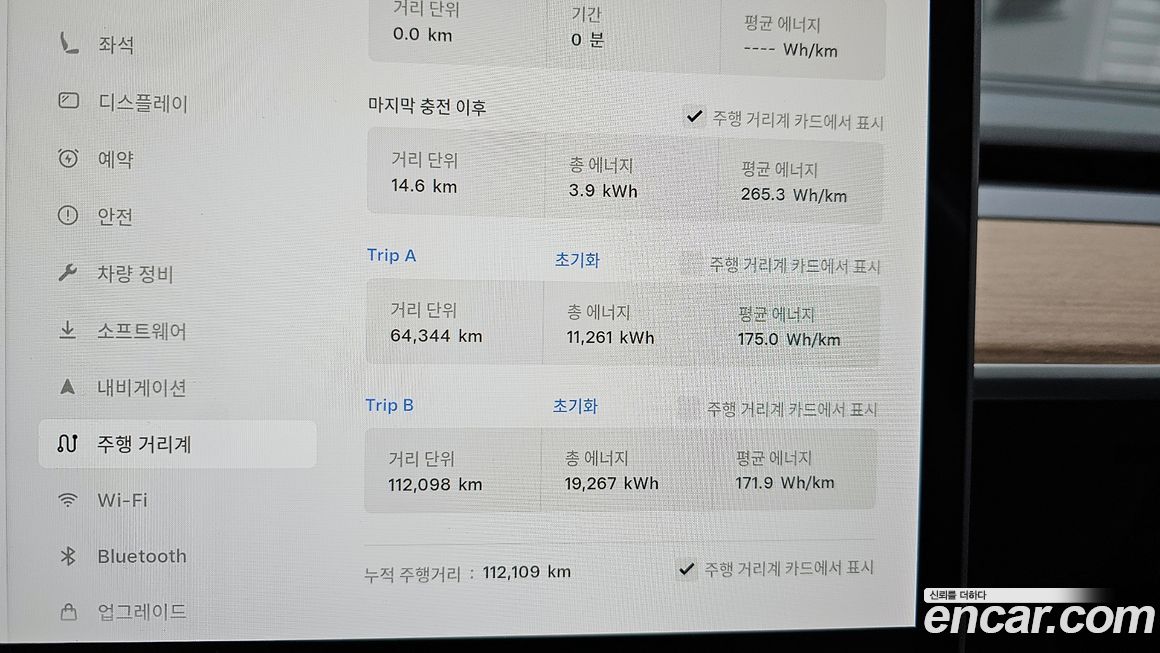The image size is (1160, 653).
Task: Open the 업그레이드 menu
Action: (141, 611)
